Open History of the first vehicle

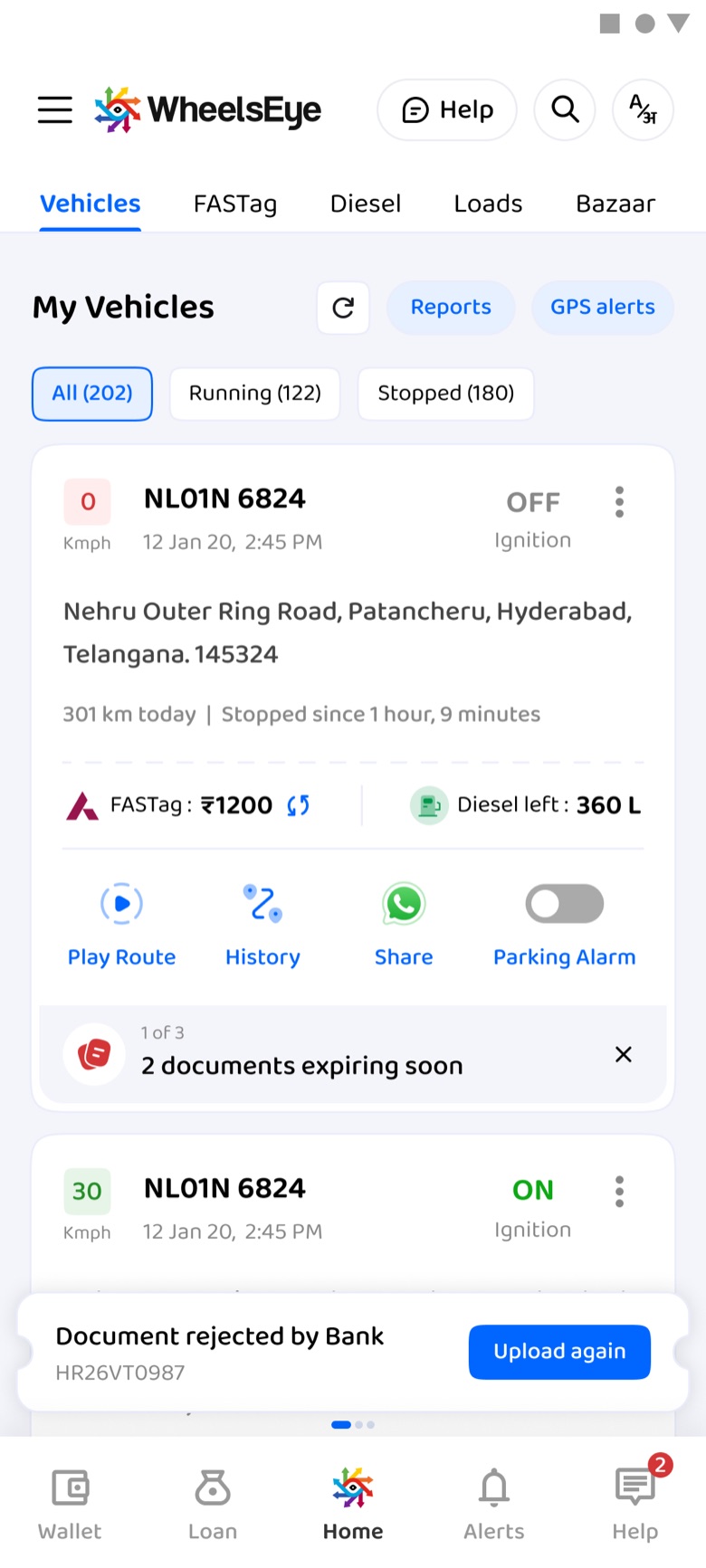tap(262, 925)
